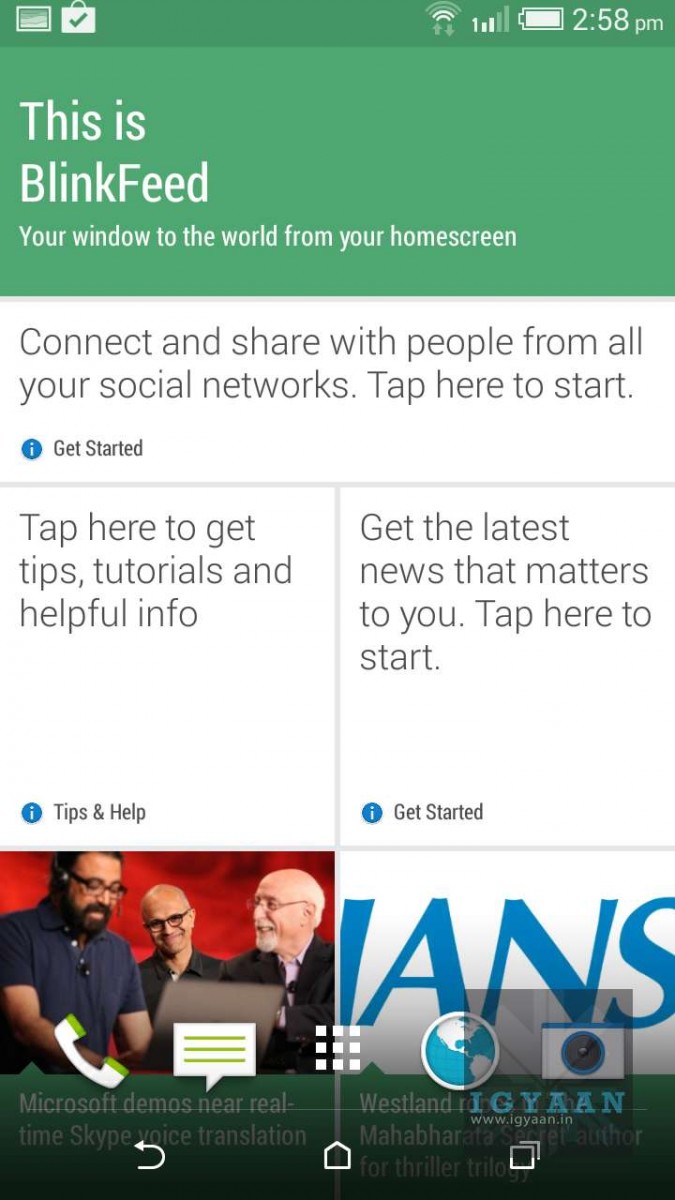Launch the Internet browser globe icon

click(x=460, y=1050)
